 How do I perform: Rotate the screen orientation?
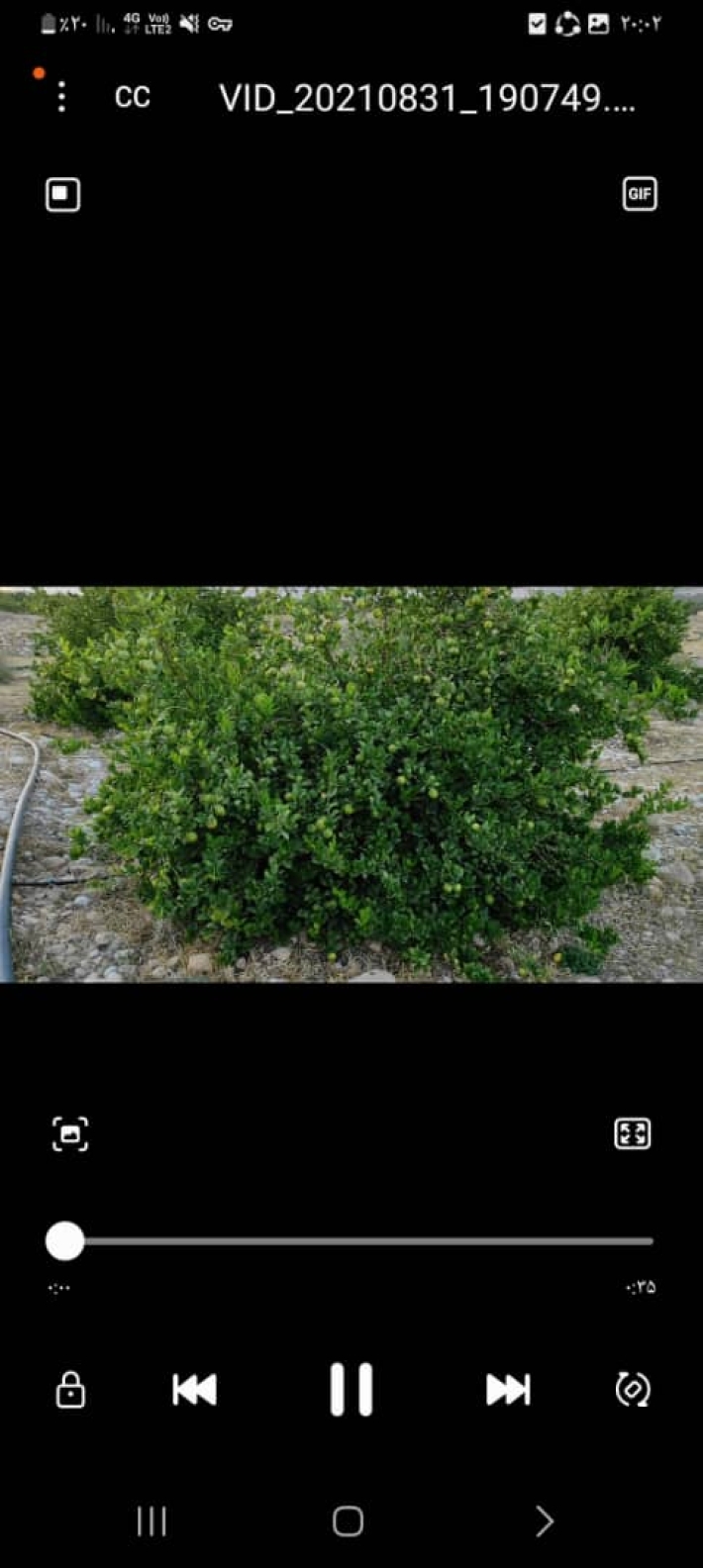(x=633, y=1390)
